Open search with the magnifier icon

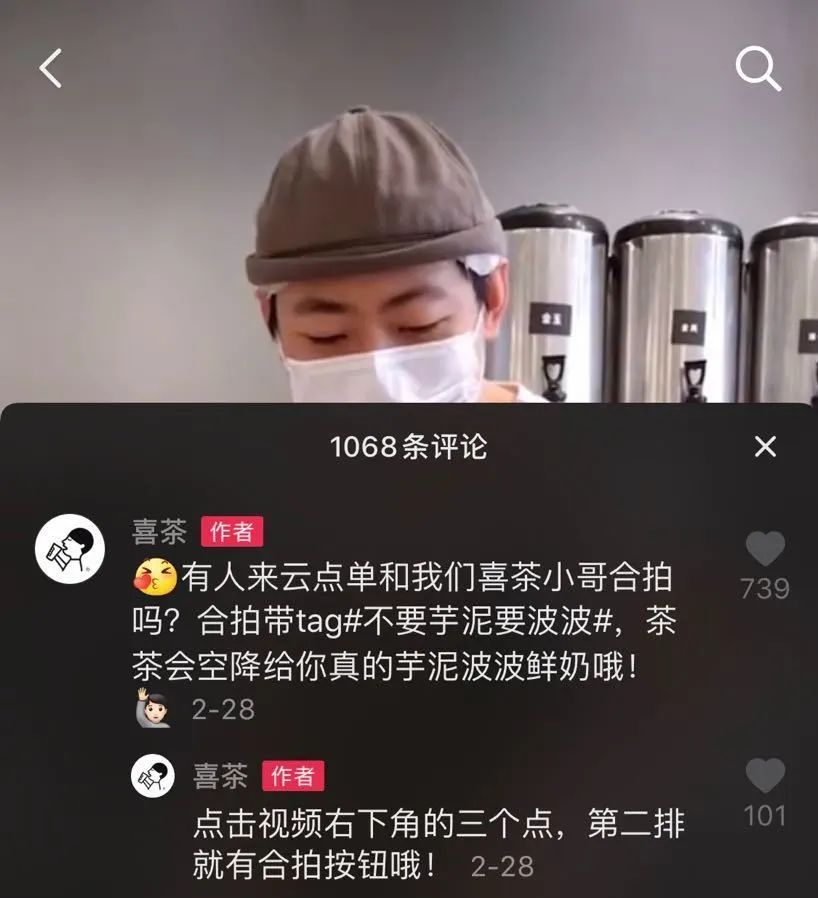pos(757,68)
